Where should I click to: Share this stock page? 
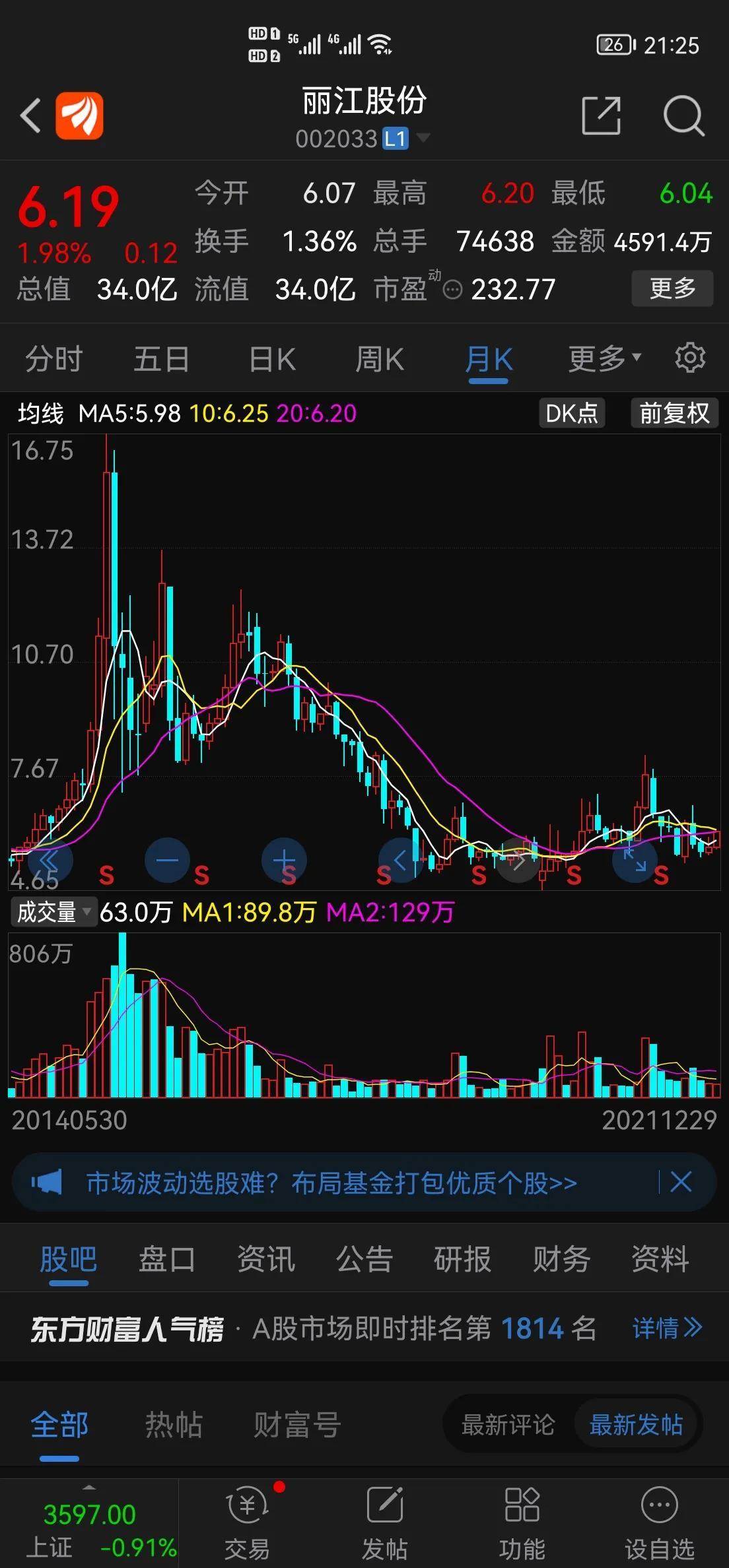click(601, 115)
